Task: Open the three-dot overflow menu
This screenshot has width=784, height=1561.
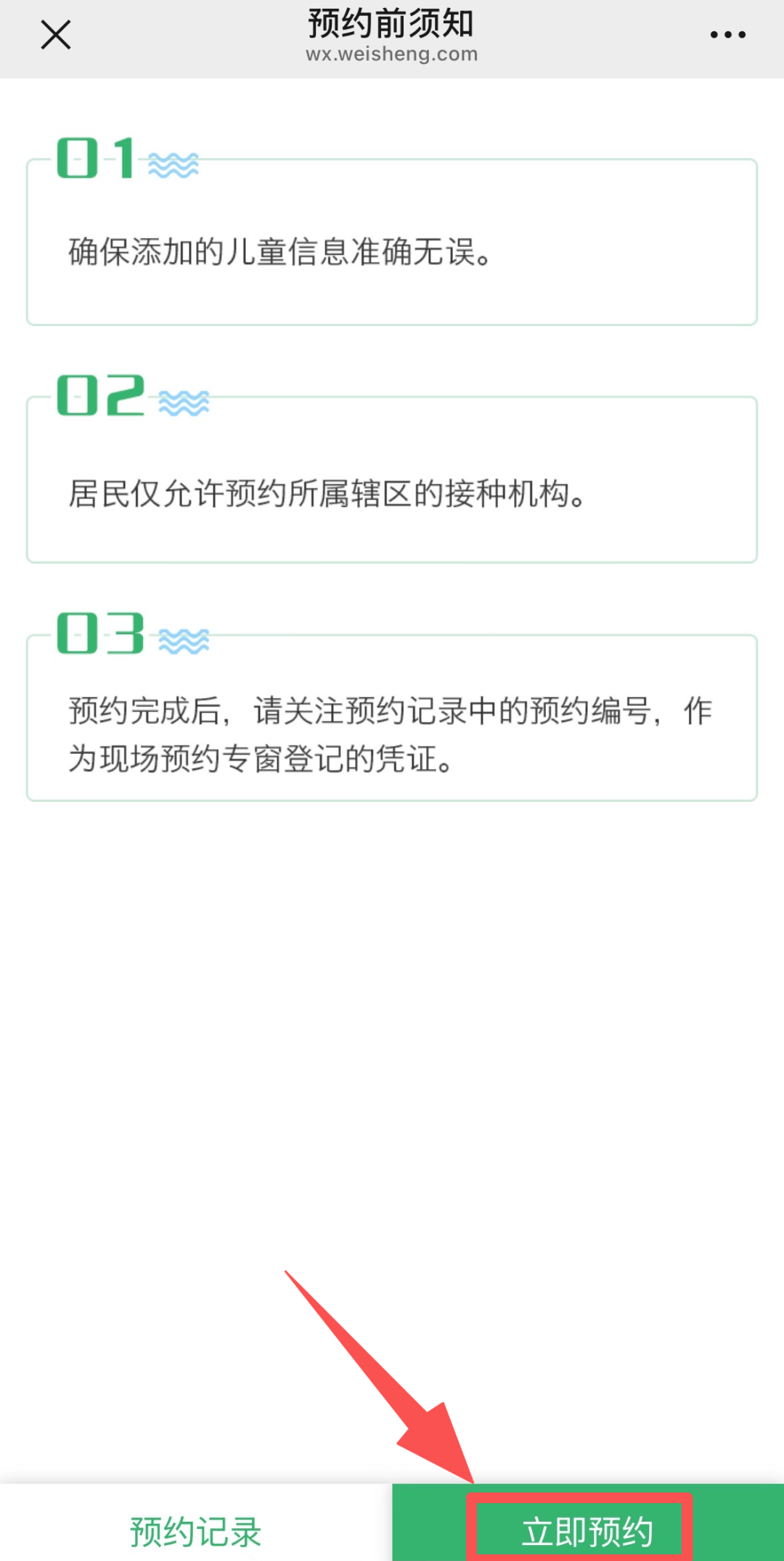Action: 727,34
